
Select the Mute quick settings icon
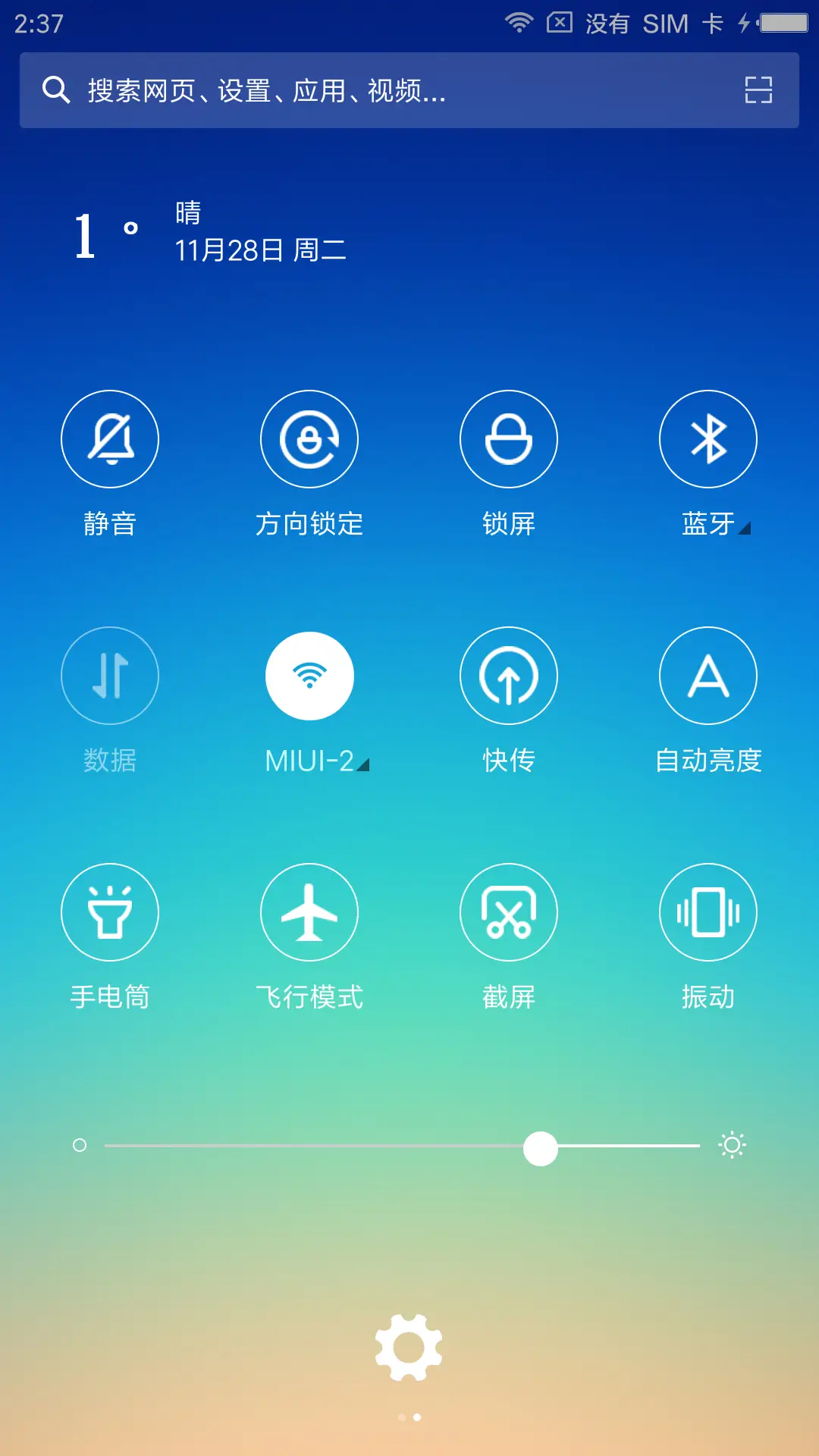coord(110,438)
